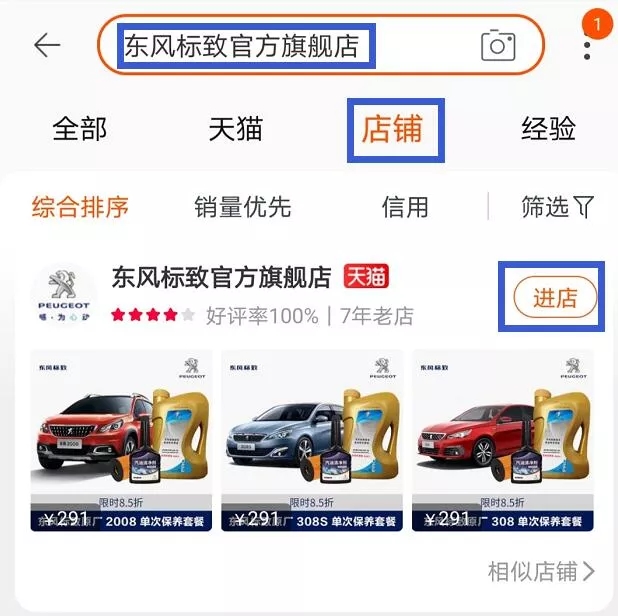The height and width of the screenshot is (616, 618).
Task: View the 308 单次保养套餐 product
Action: (502, 440)
